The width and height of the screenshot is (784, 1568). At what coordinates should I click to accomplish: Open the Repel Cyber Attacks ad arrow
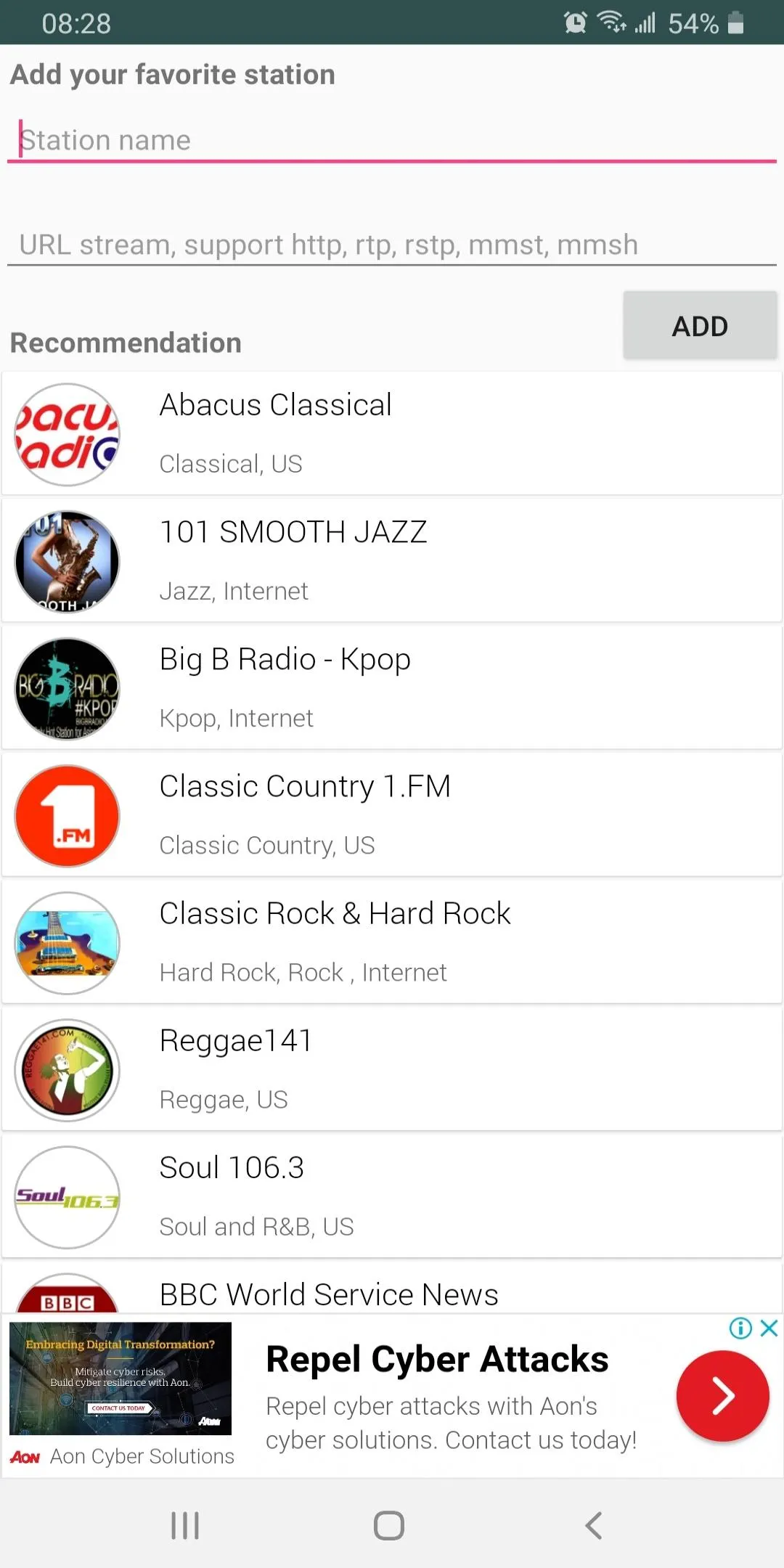[x=722, y=1395]
